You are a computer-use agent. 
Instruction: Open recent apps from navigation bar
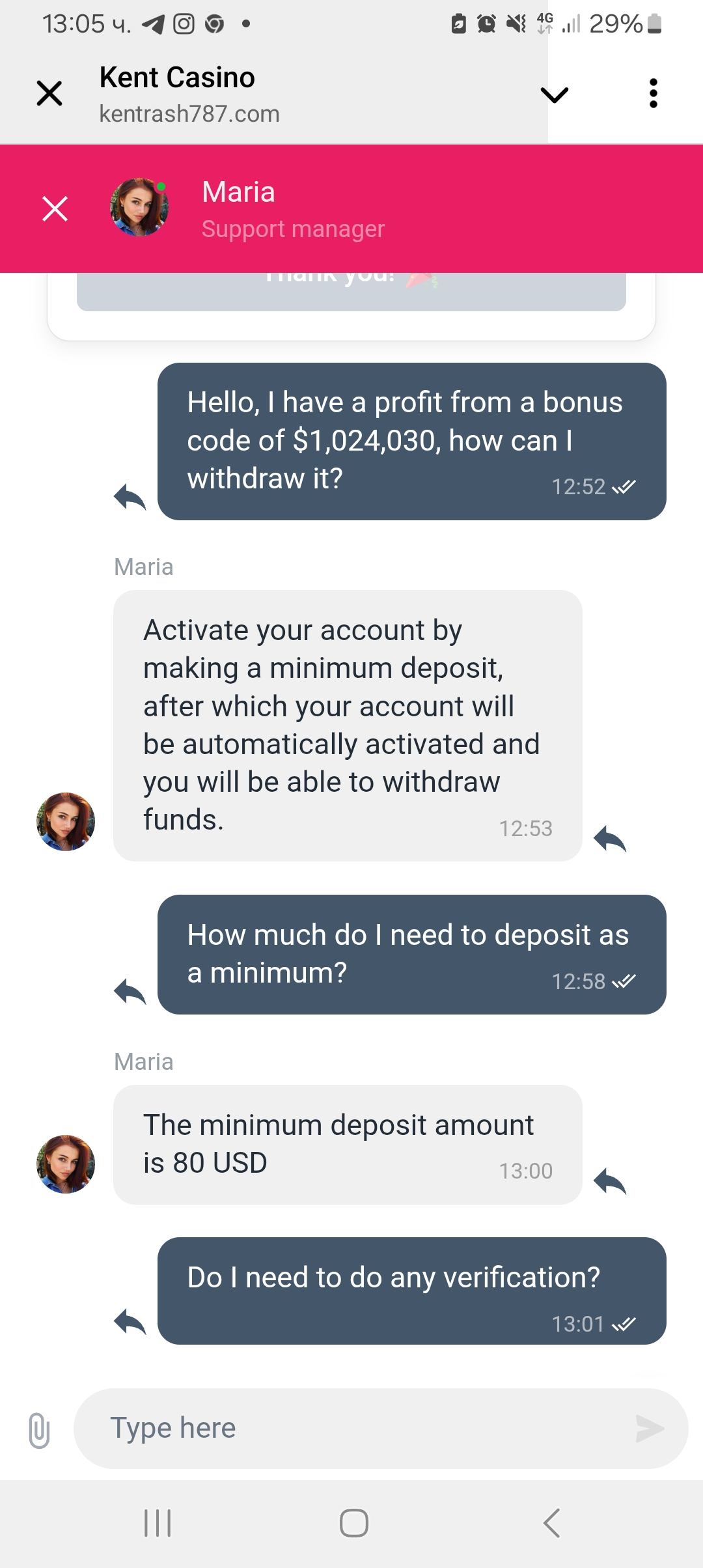point(158,1523)
